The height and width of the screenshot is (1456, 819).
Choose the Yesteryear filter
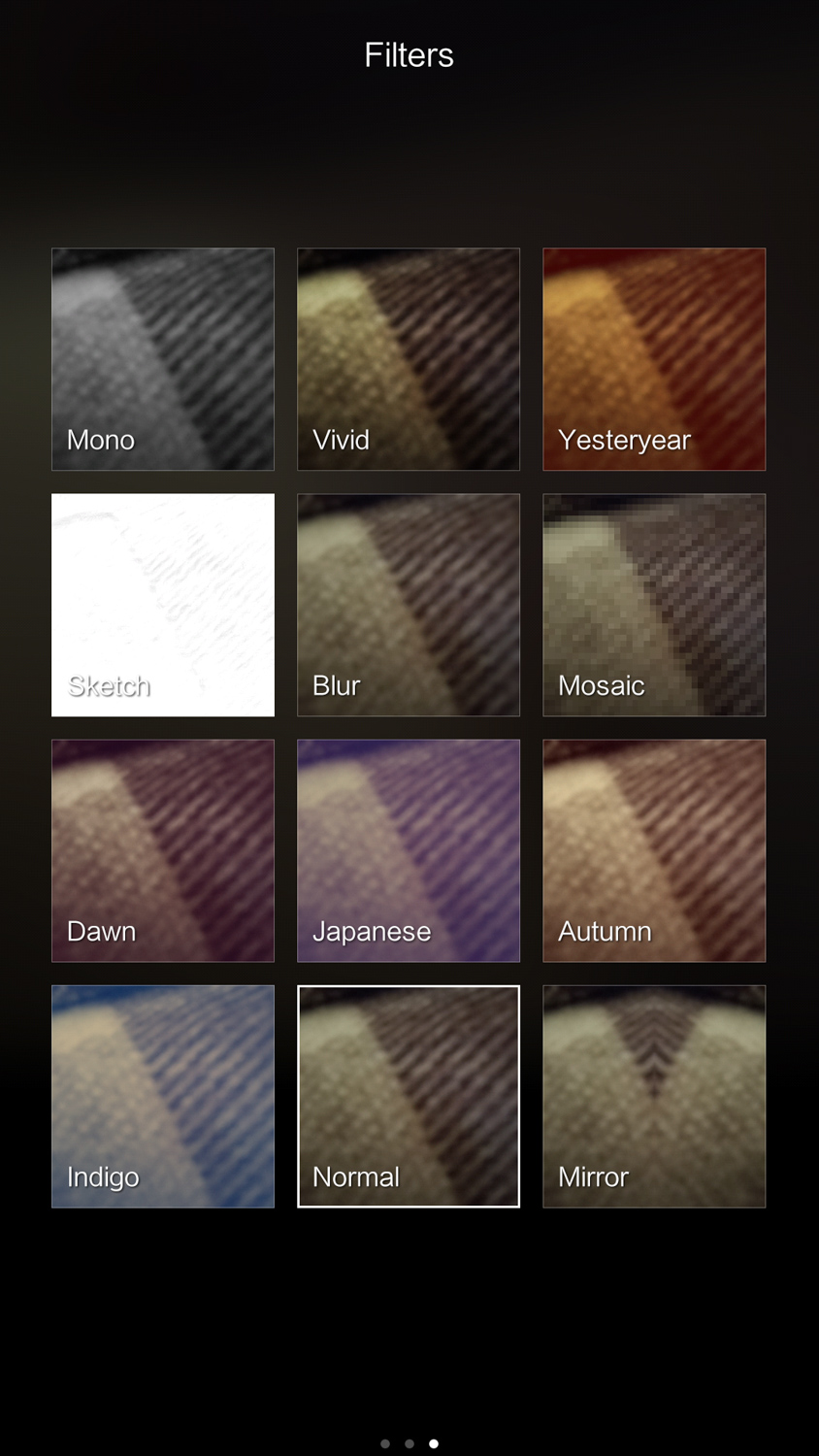click(x=654, y=359)
